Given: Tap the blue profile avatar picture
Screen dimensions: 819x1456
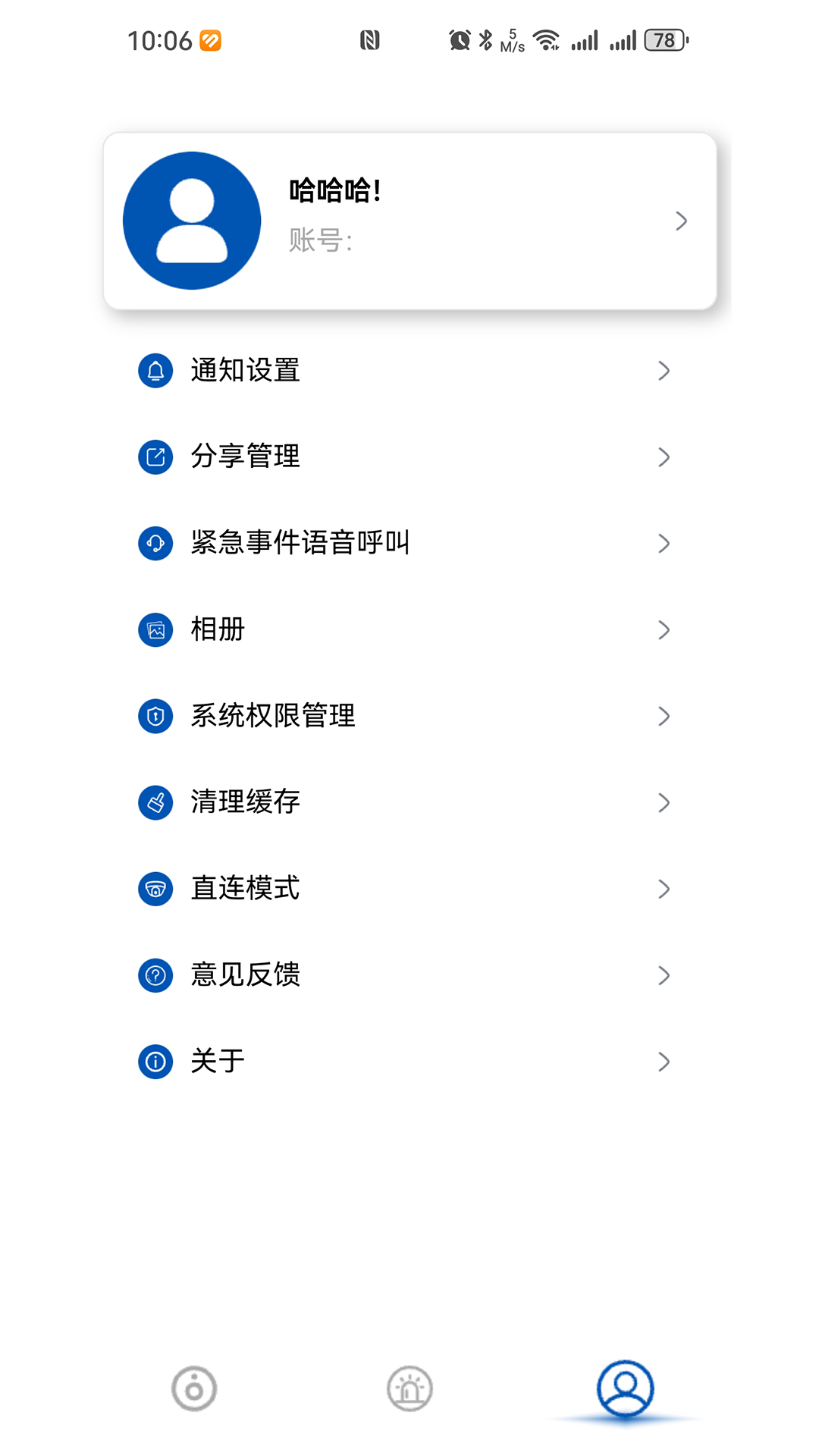Looking at the screenshot, I should click(x=192, y=220).
